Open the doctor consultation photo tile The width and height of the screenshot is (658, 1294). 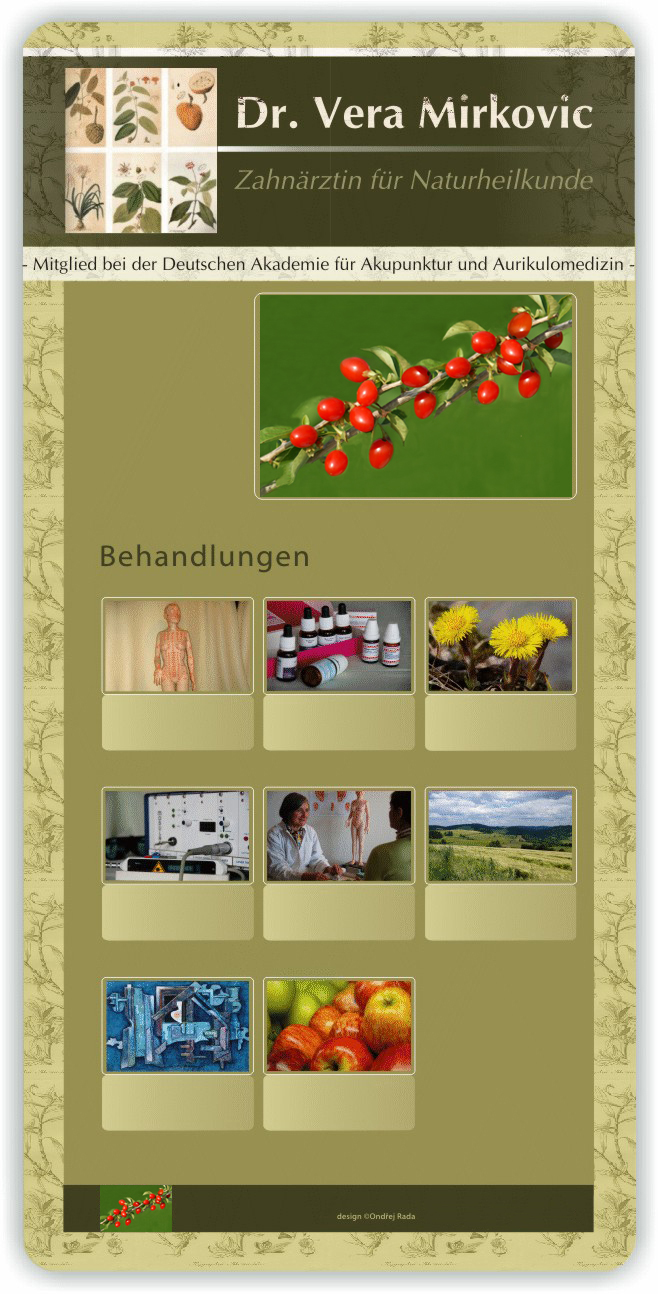pyautogui.click(x=339, y=835)
